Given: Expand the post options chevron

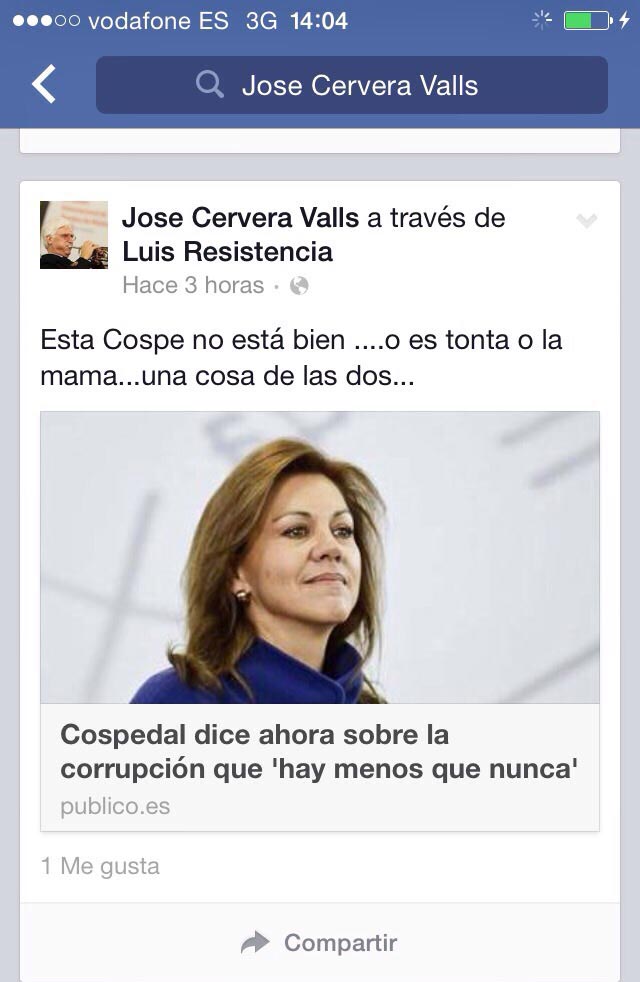Looking at the screenshot, I should 586,221.
